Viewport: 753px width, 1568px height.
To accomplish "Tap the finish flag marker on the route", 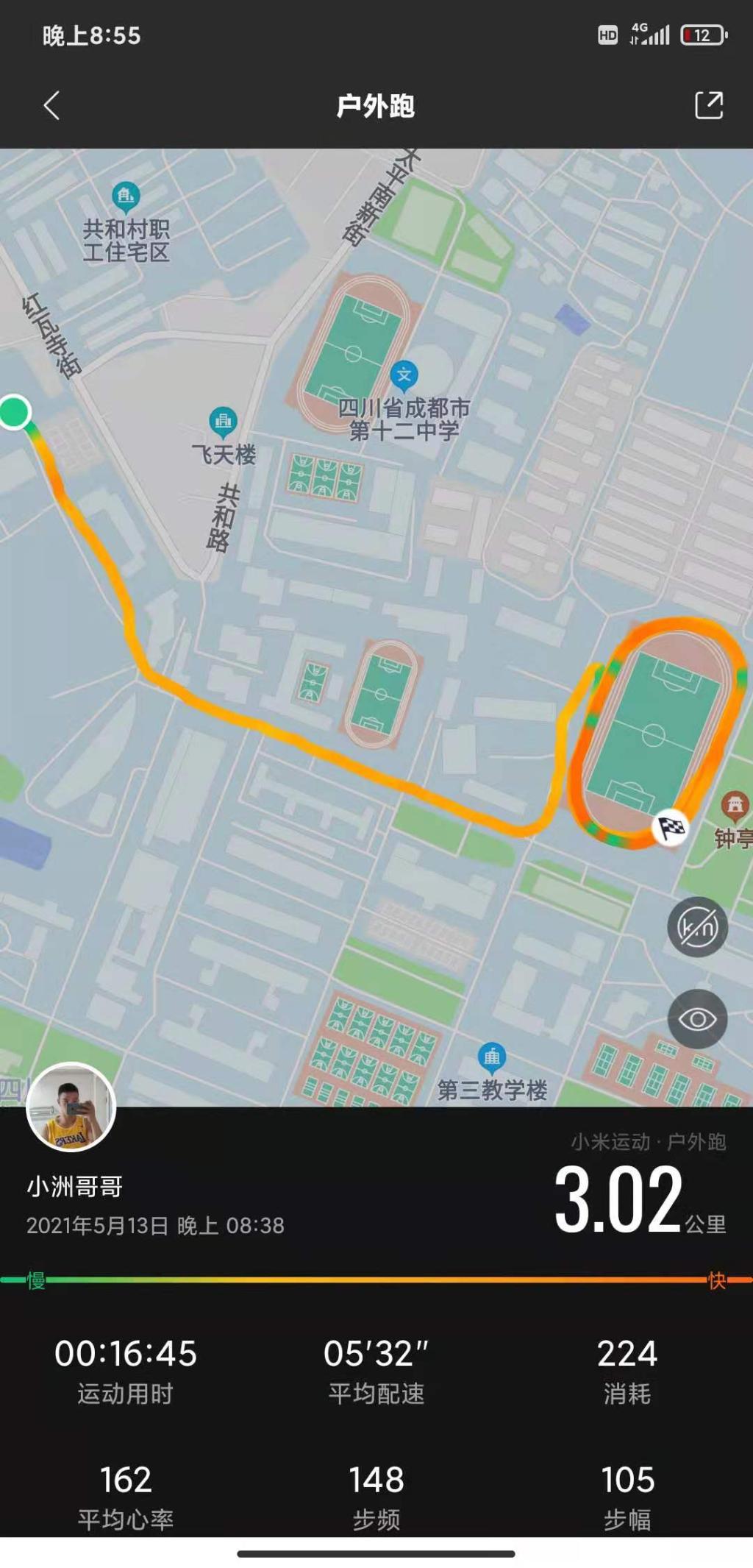I will (x=670, y=829).
